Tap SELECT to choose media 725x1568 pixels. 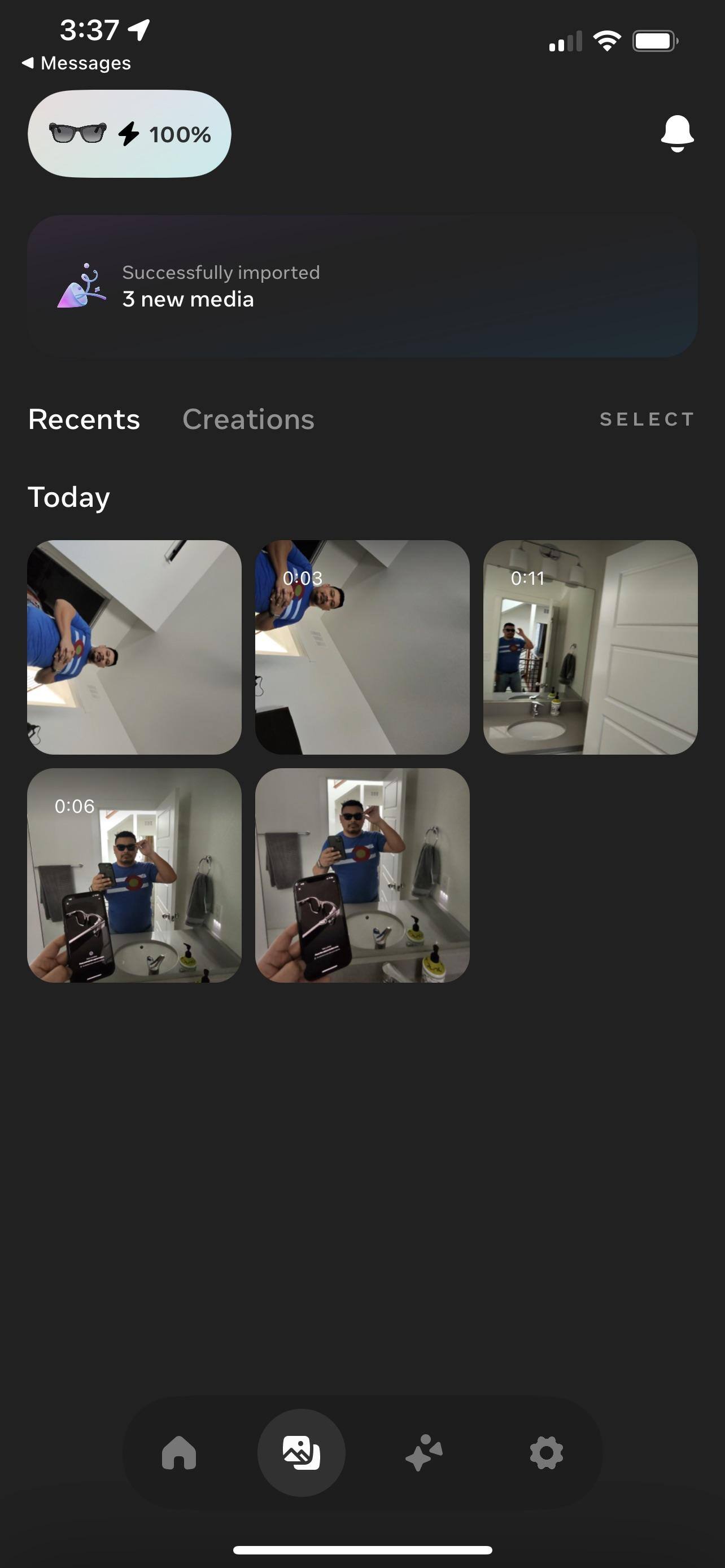(x=647, y=419)
